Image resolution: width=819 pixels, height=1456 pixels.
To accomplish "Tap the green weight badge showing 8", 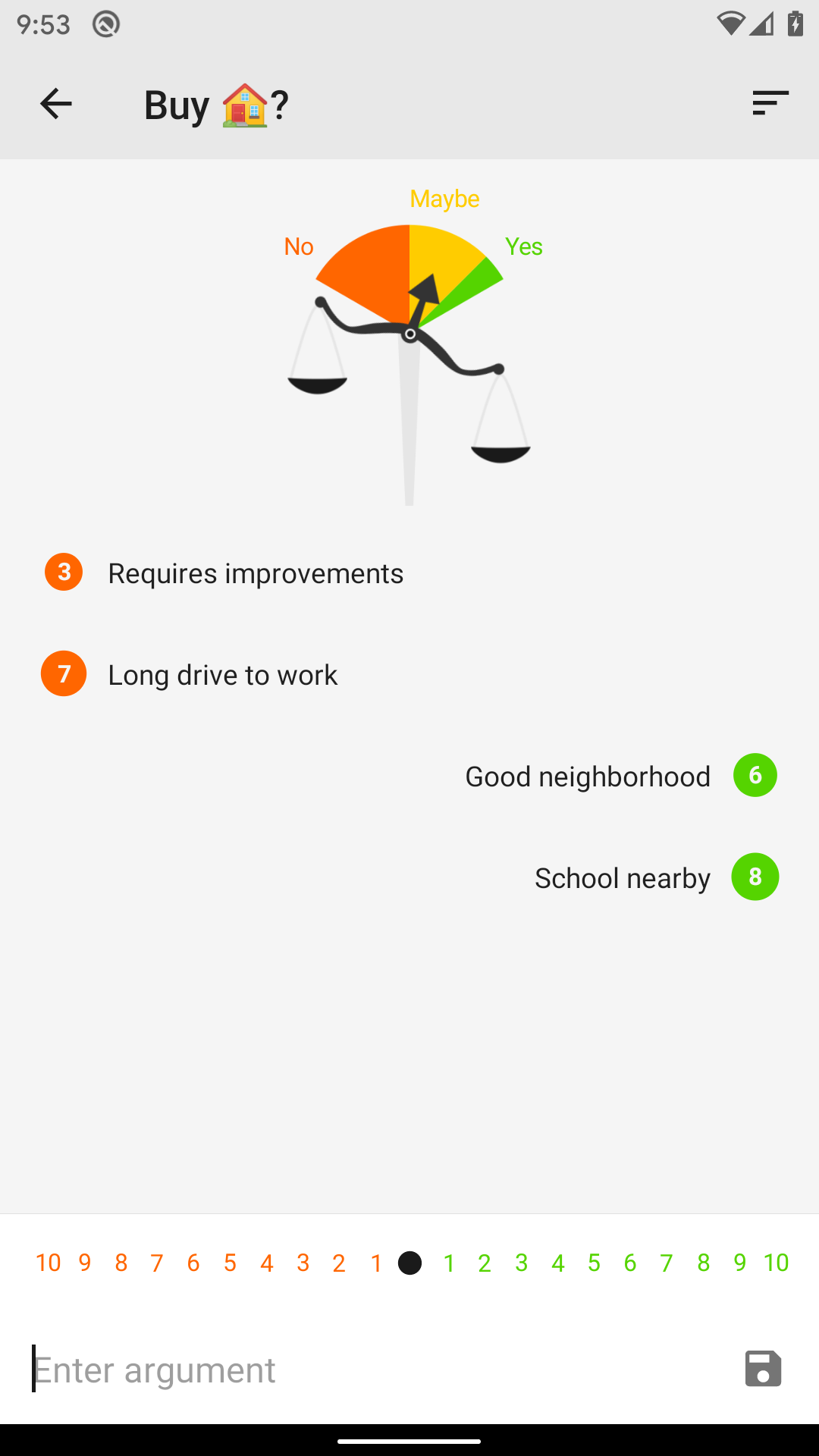I will 755,877.
